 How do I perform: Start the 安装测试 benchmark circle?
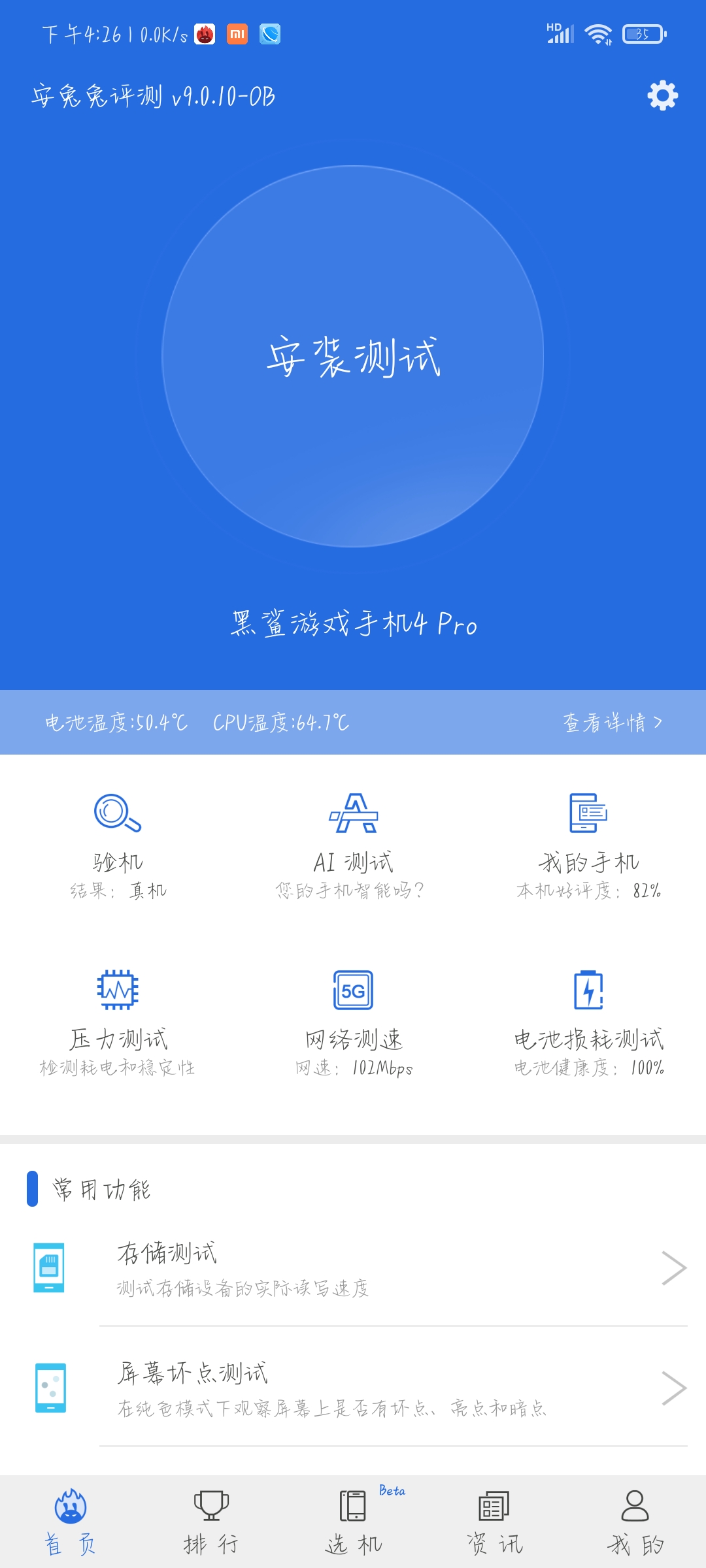pyautogui.click(x=353, y=356)
